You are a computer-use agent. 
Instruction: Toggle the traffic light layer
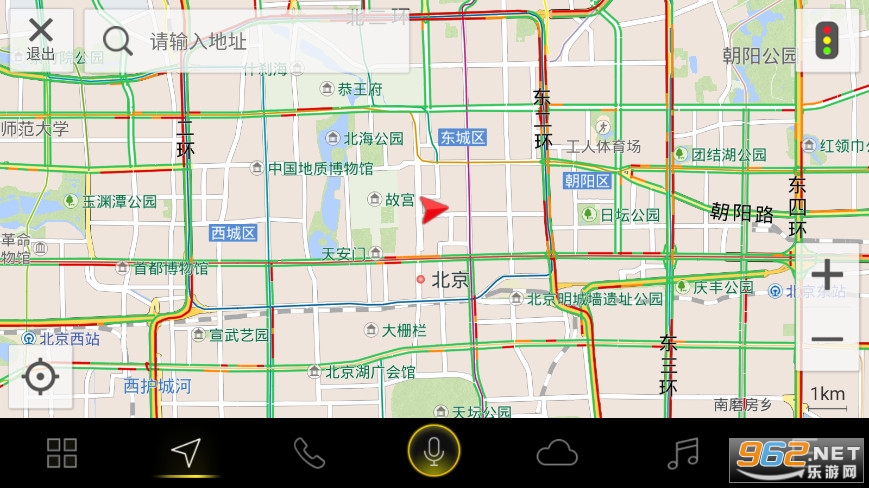pyautogui.click(x=826, y=41)
